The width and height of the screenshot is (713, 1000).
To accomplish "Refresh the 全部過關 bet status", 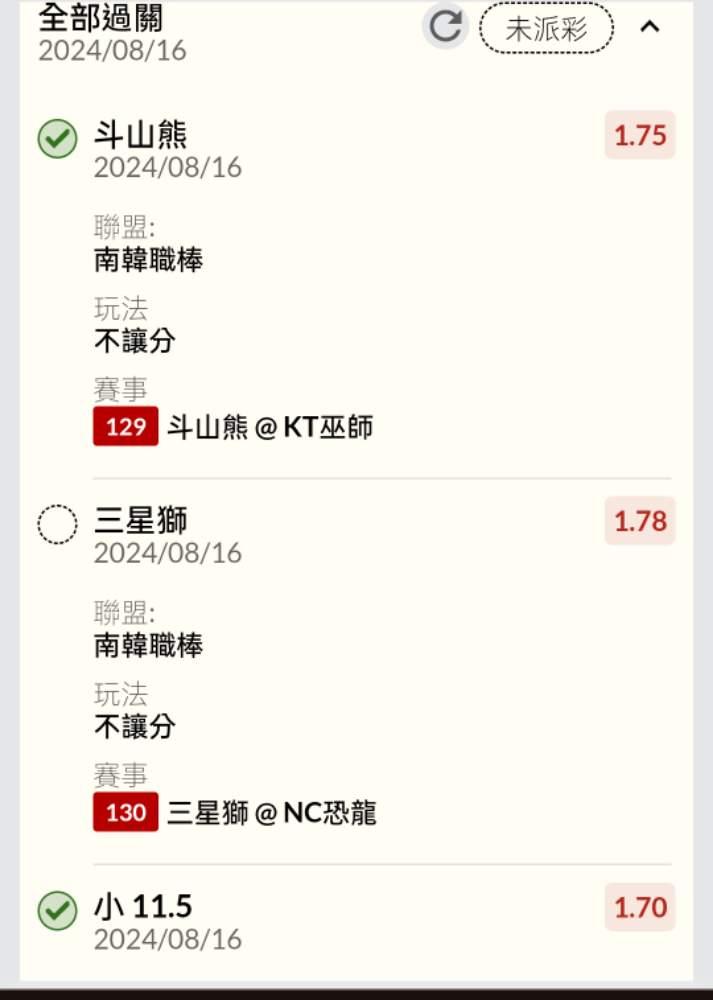I will 445,26.
